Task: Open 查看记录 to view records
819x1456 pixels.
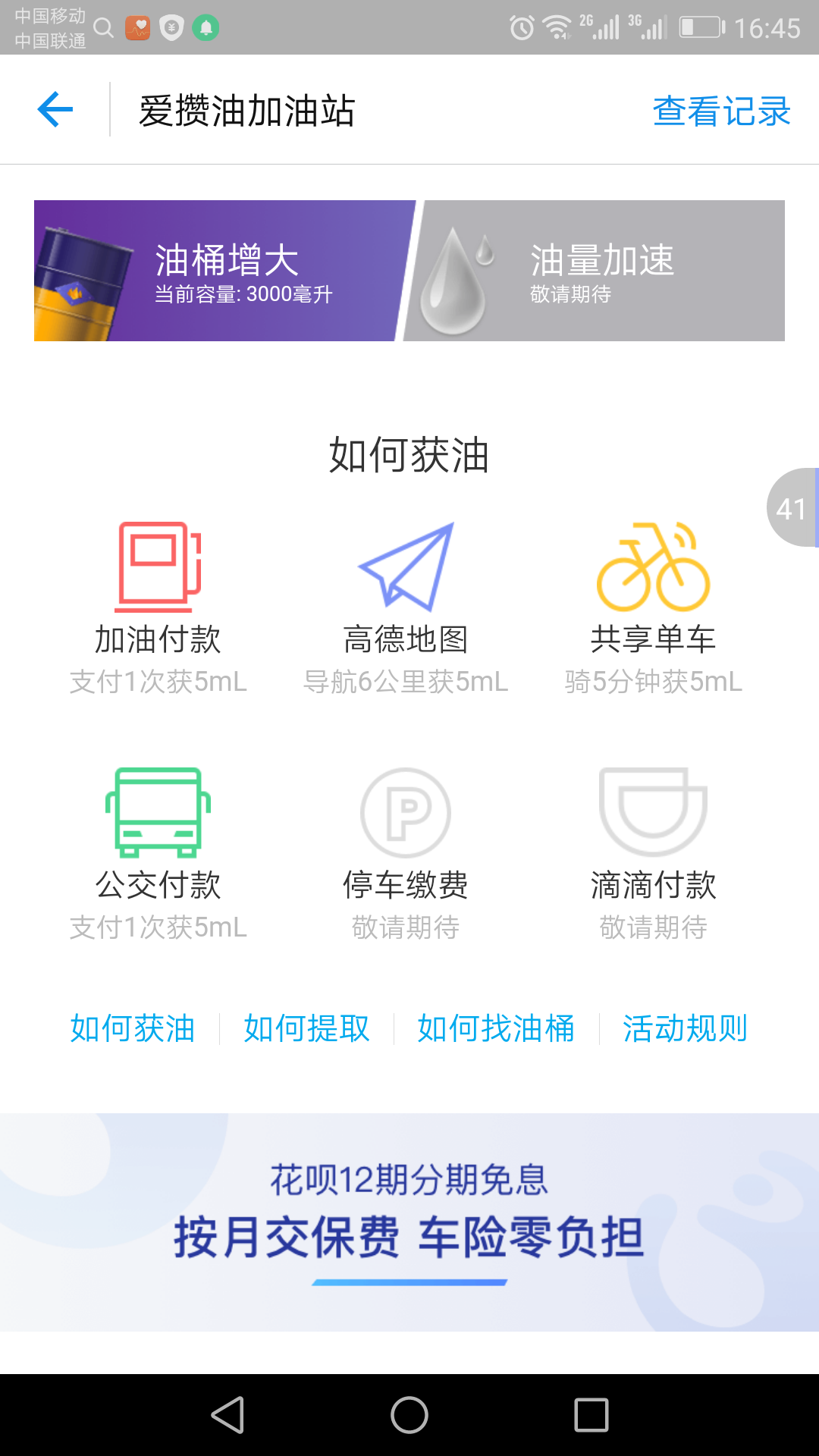Action: point(721,111)
